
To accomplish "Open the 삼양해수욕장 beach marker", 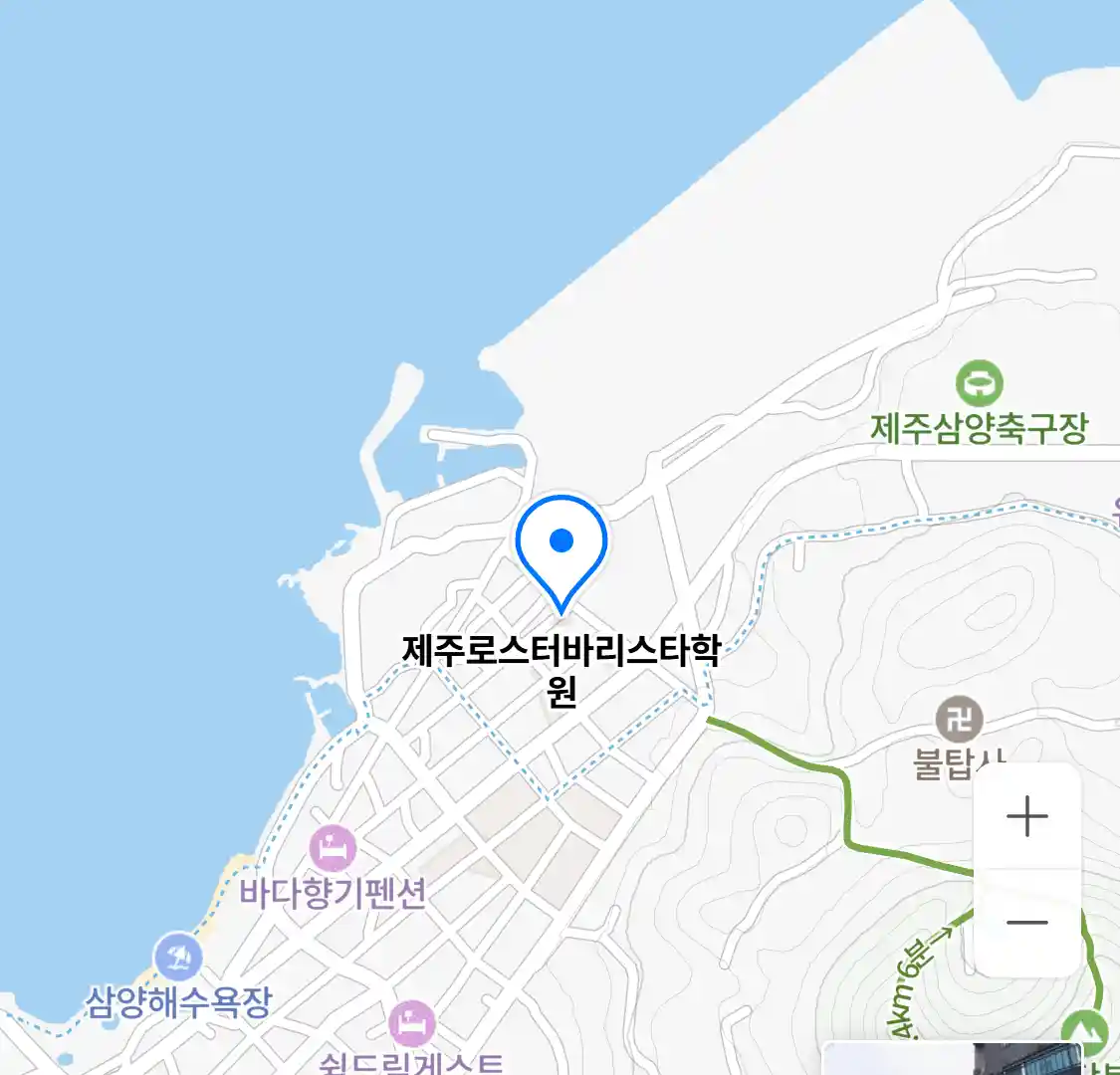I will [x=179, y=958].
